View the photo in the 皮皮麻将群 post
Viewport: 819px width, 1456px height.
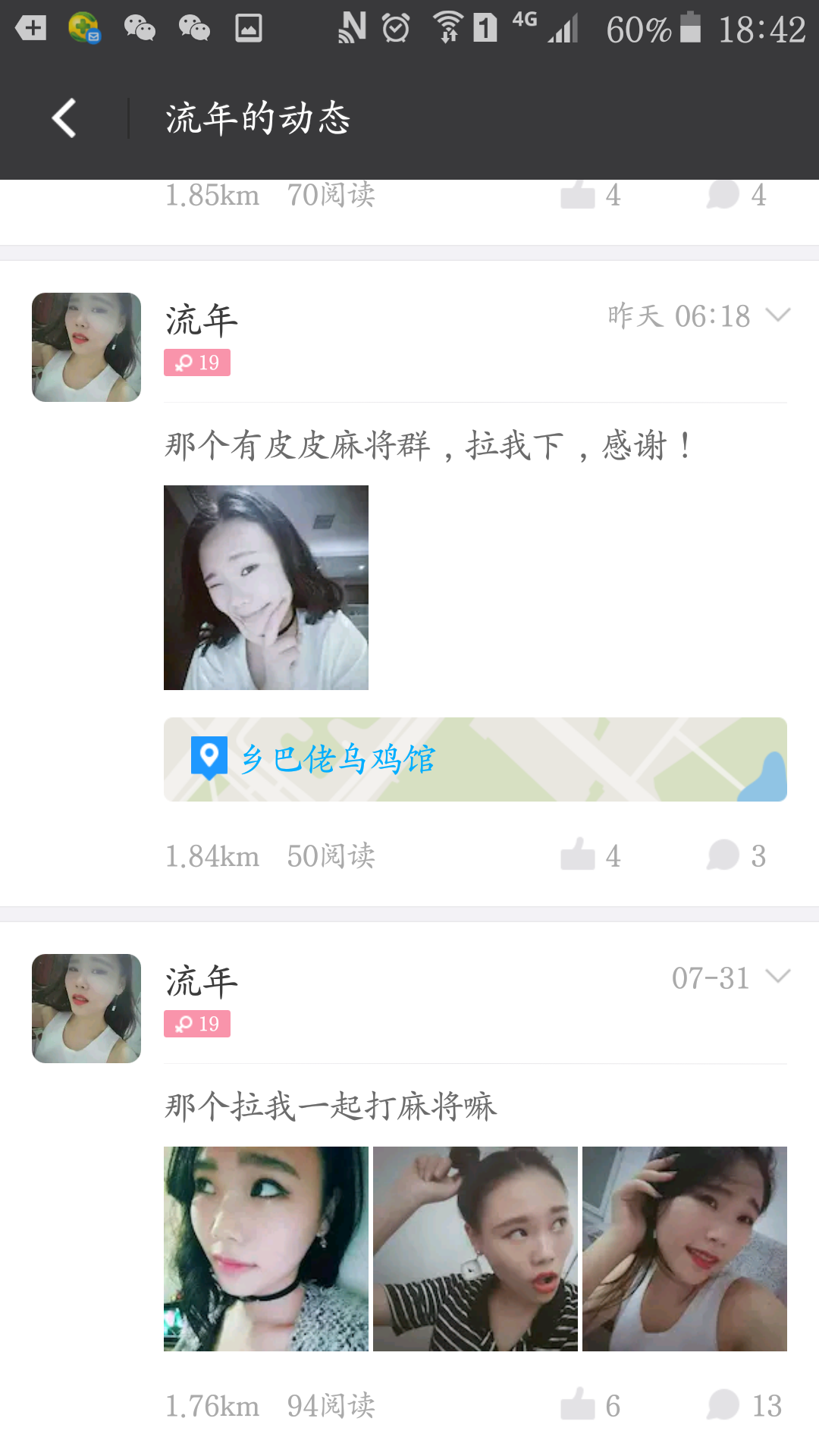(266, 588)
